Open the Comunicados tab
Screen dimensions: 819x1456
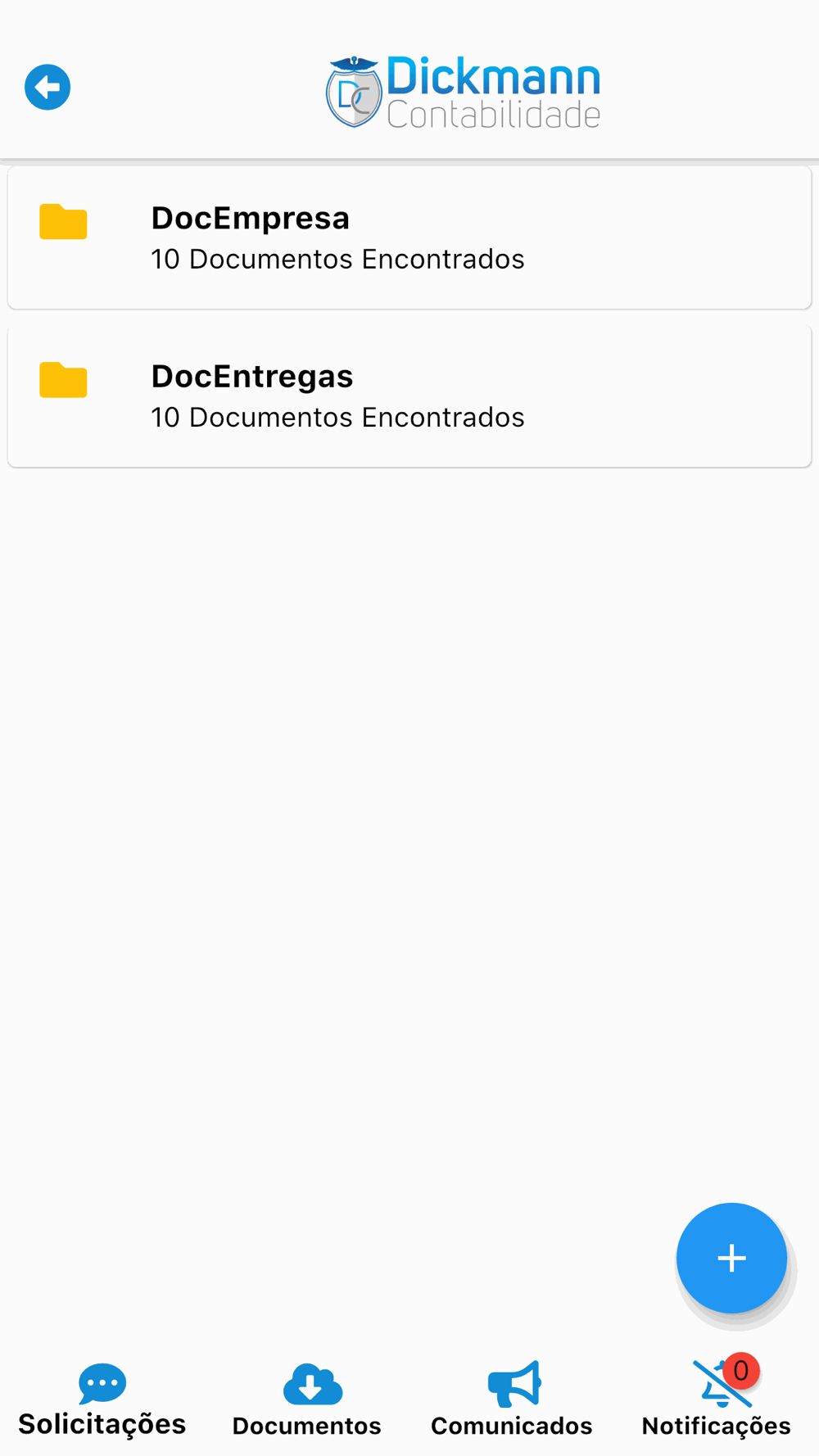click(512, 1401)
